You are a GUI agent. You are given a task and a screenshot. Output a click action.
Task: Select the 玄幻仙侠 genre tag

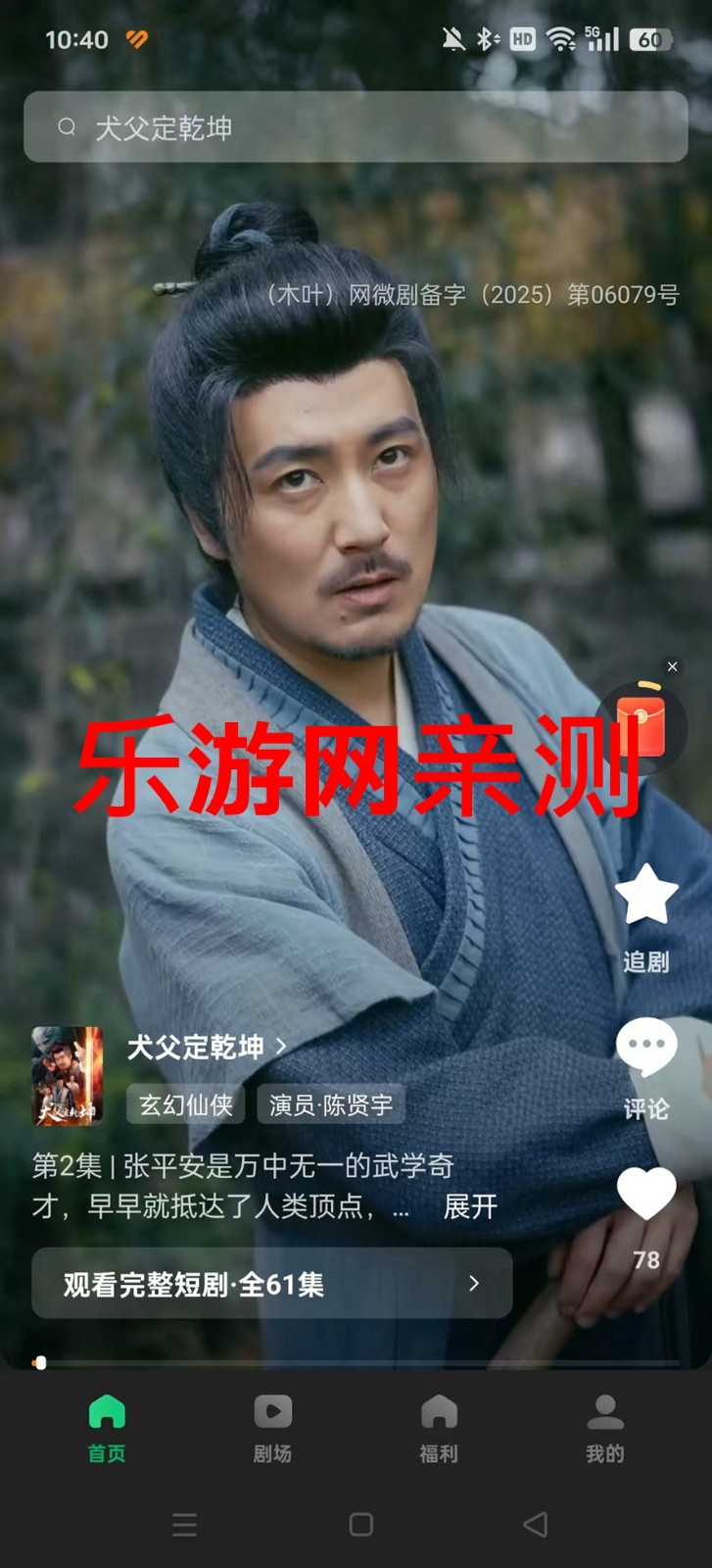tap(185, 1105)
